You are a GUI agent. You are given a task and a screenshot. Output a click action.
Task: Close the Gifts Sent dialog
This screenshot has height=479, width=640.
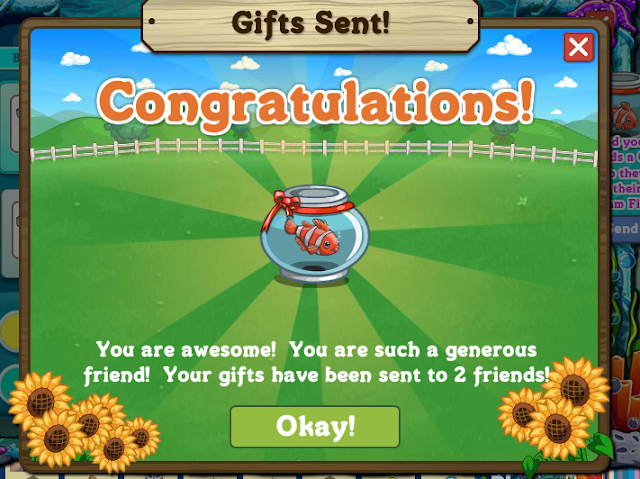578,47
